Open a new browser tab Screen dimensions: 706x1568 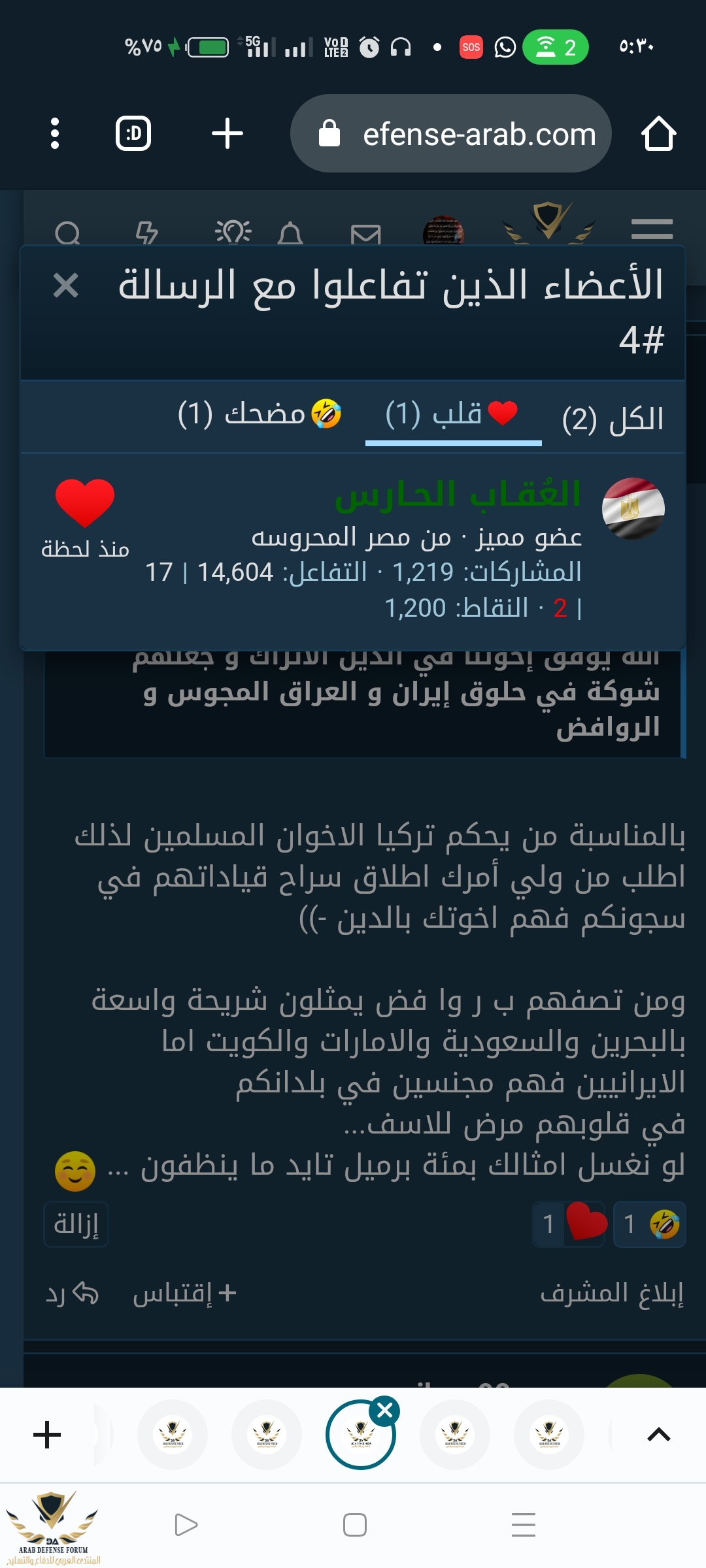227,134
